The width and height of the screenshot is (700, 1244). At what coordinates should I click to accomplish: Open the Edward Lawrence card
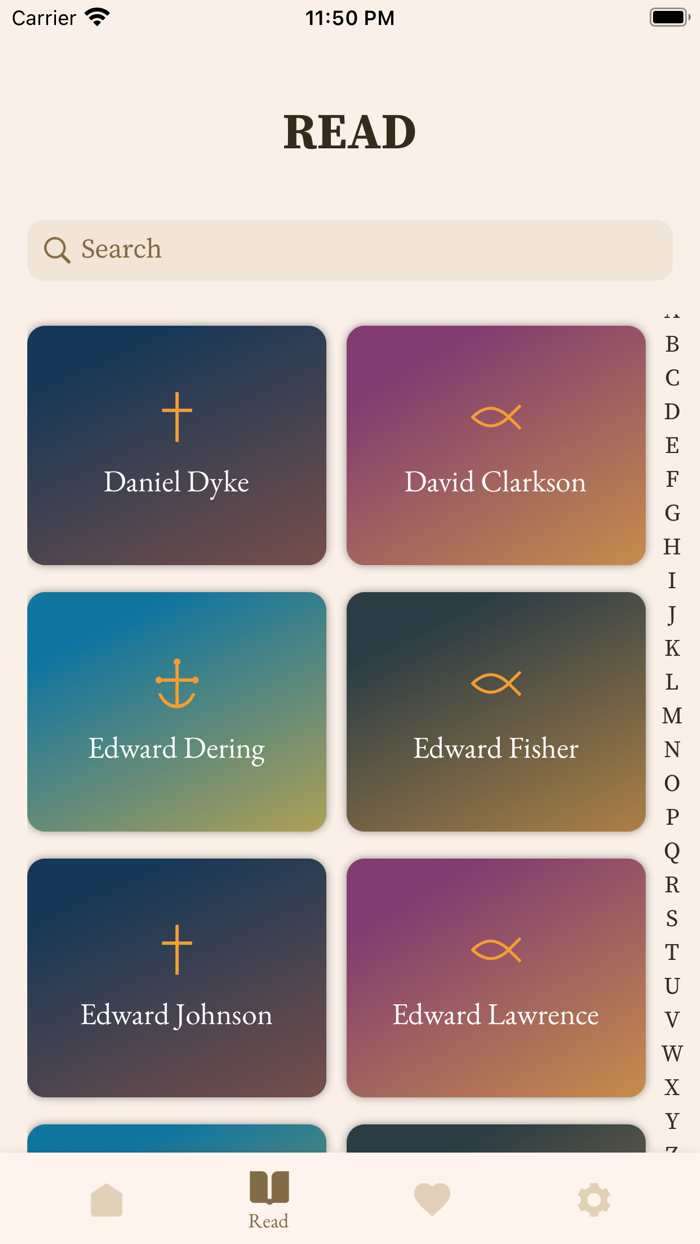pos(496,978)
